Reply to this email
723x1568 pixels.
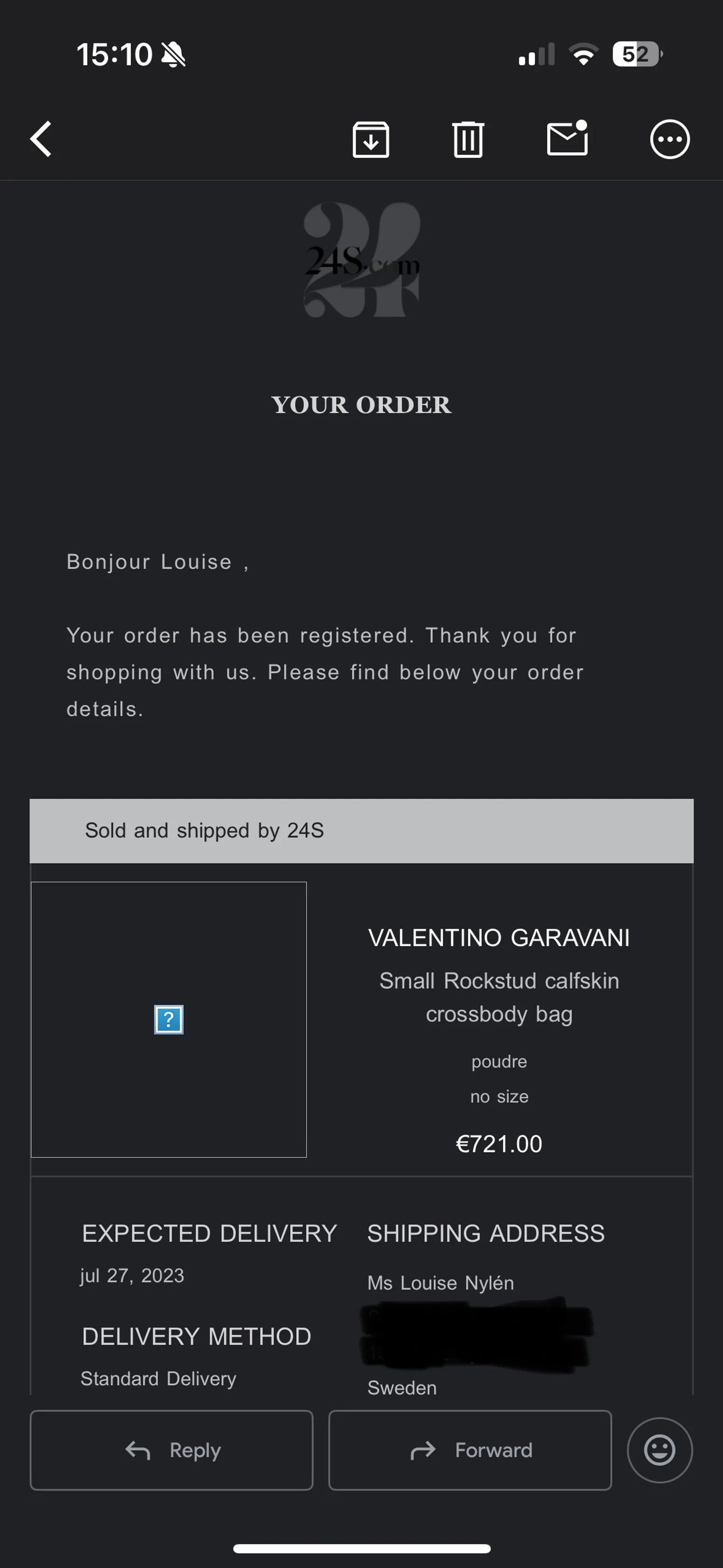pos(172,1450)
